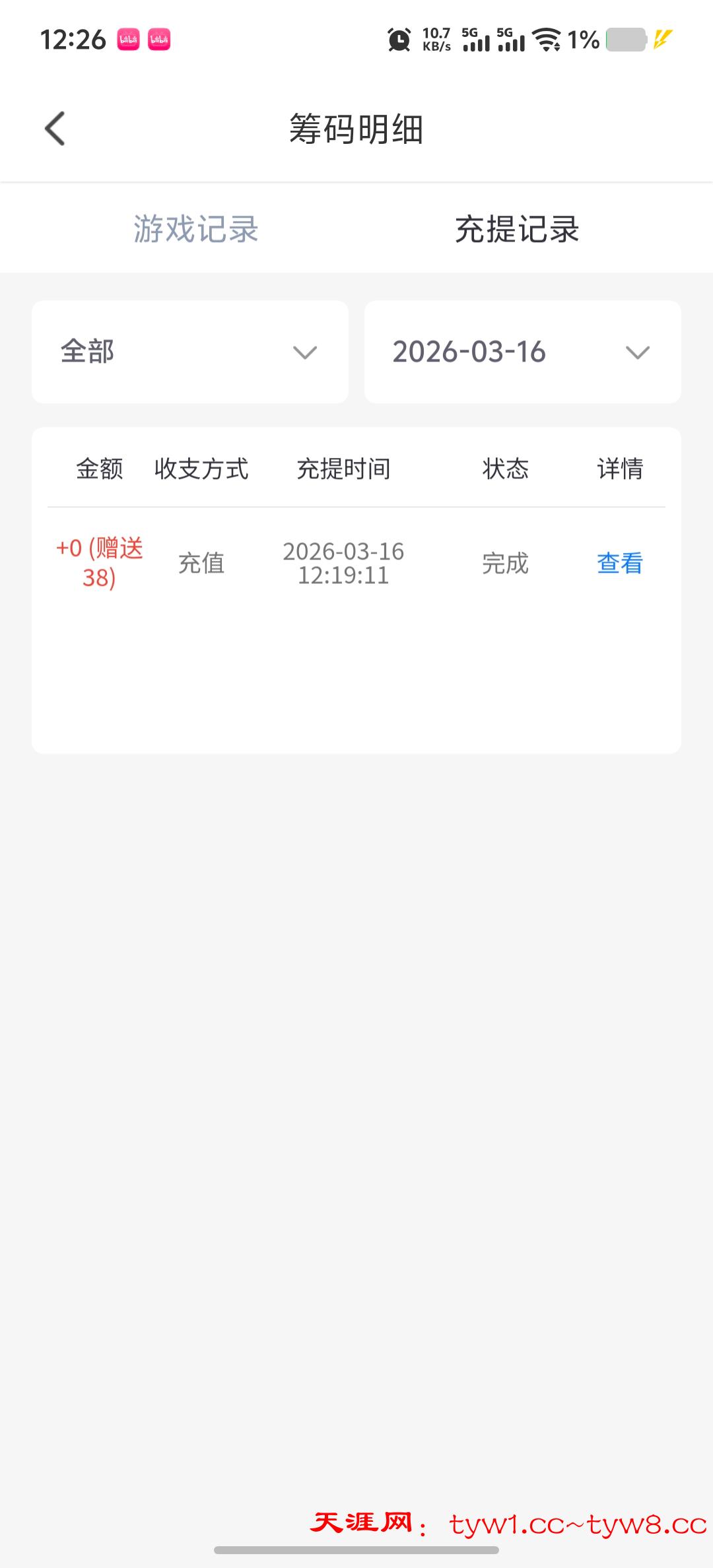Select the 充提记录 tab

pyautogui.click(x=517, y=229)
